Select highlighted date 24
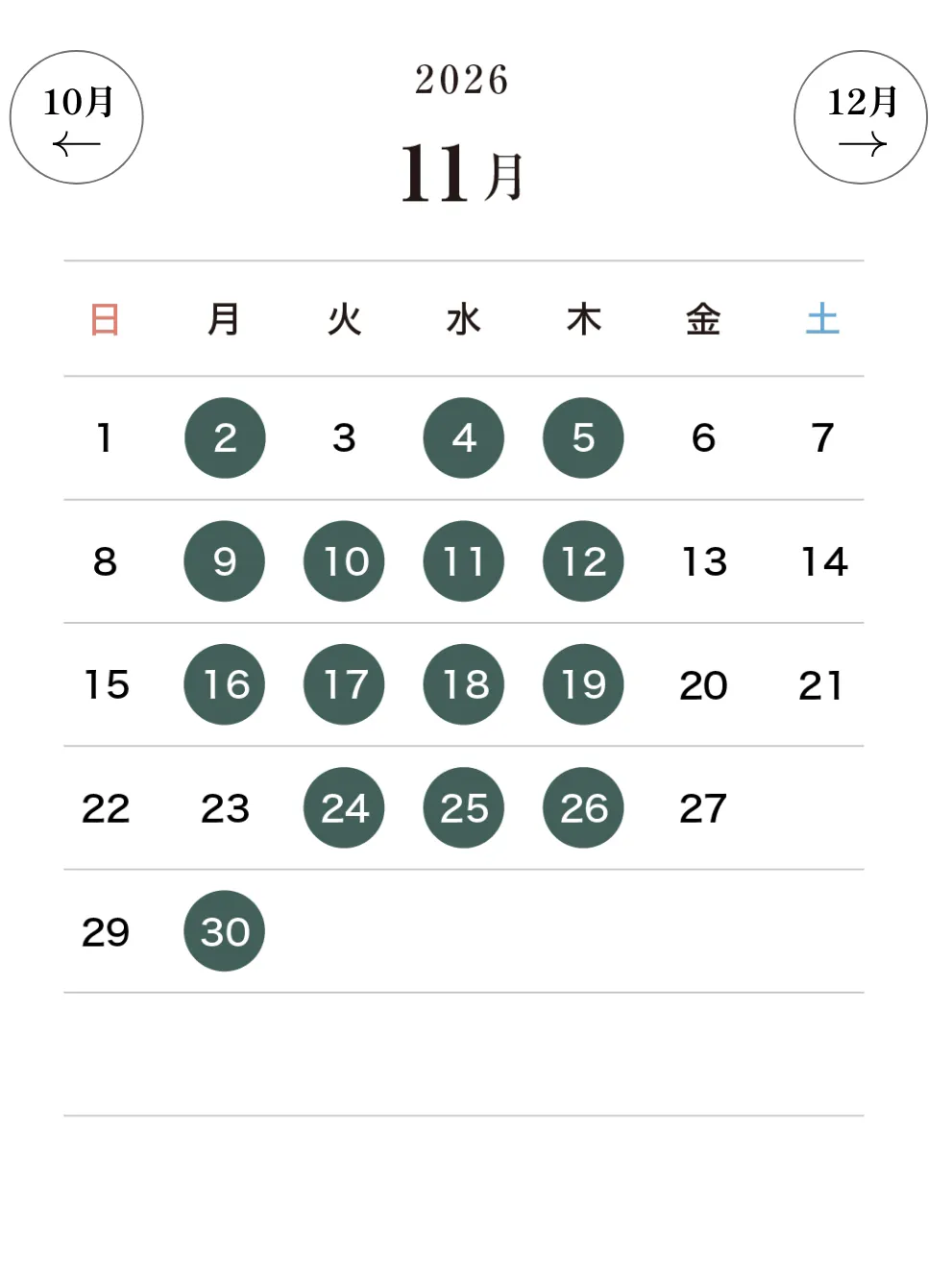 344,807
